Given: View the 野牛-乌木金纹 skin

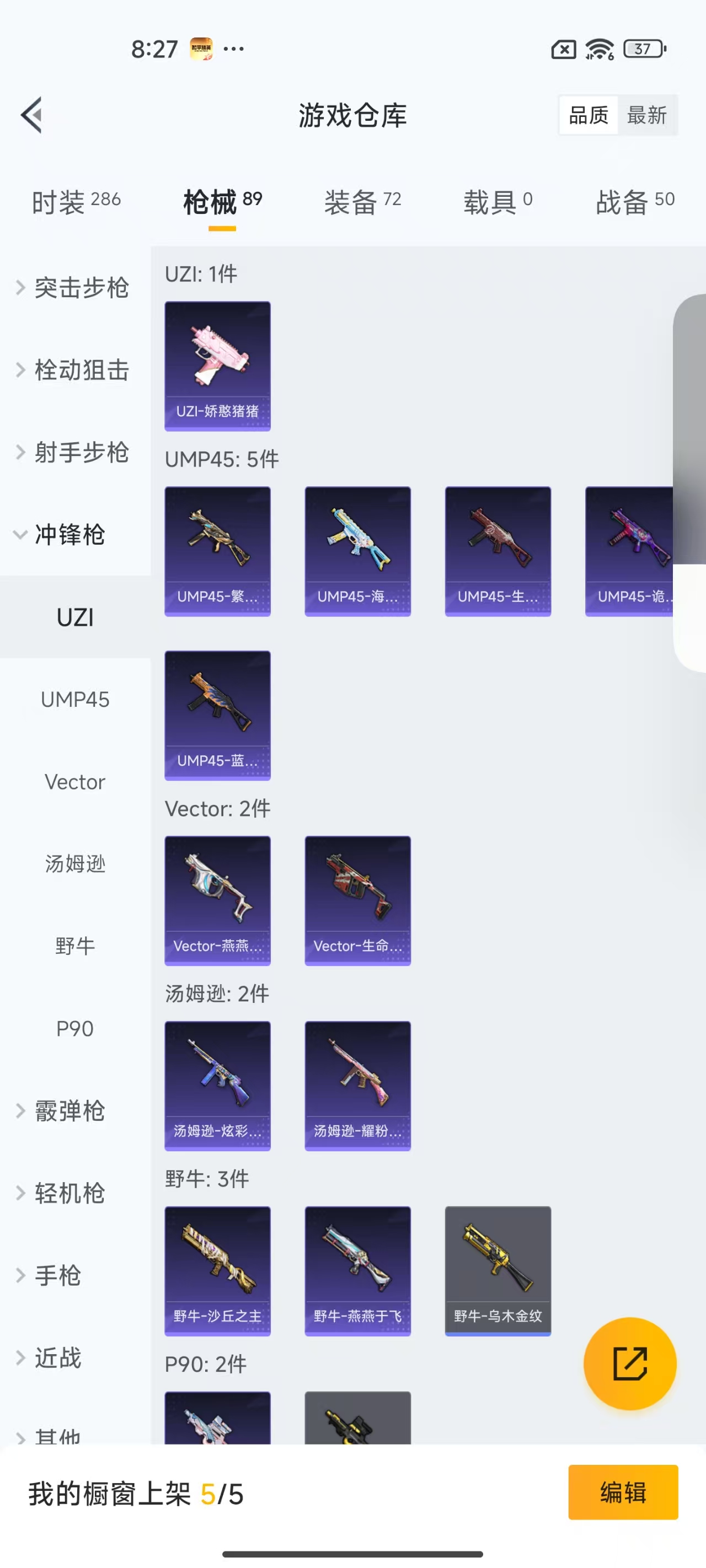Looking at the screenshot, I should [x=498, y=1271].
